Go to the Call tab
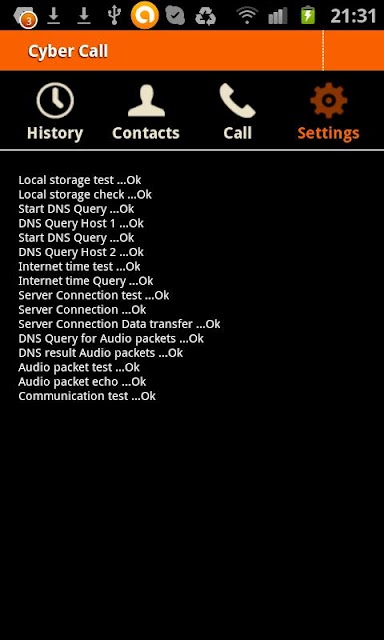 (237, 111)
